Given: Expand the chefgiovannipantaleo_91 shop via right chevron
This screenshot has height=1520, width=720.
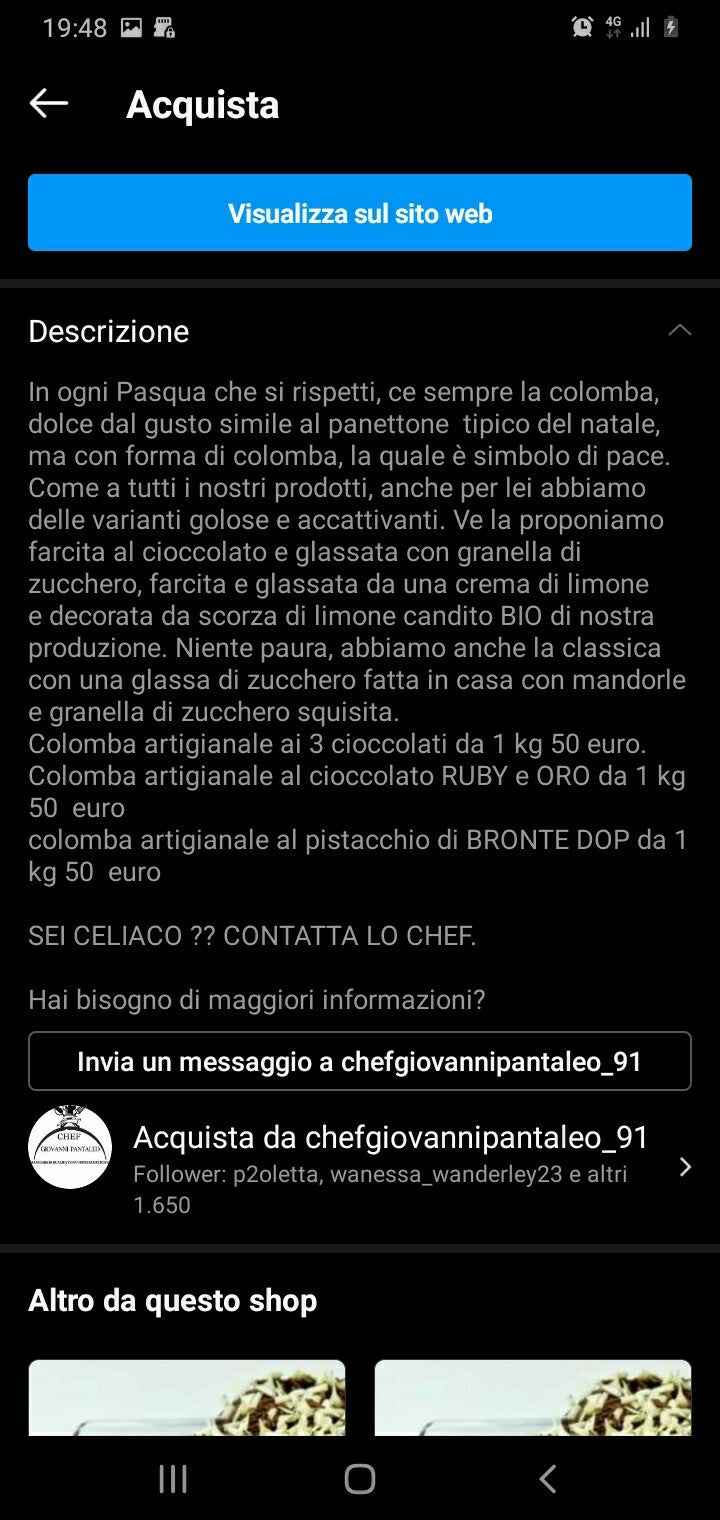Looking at the screenshot, I should click(685, 1167).
